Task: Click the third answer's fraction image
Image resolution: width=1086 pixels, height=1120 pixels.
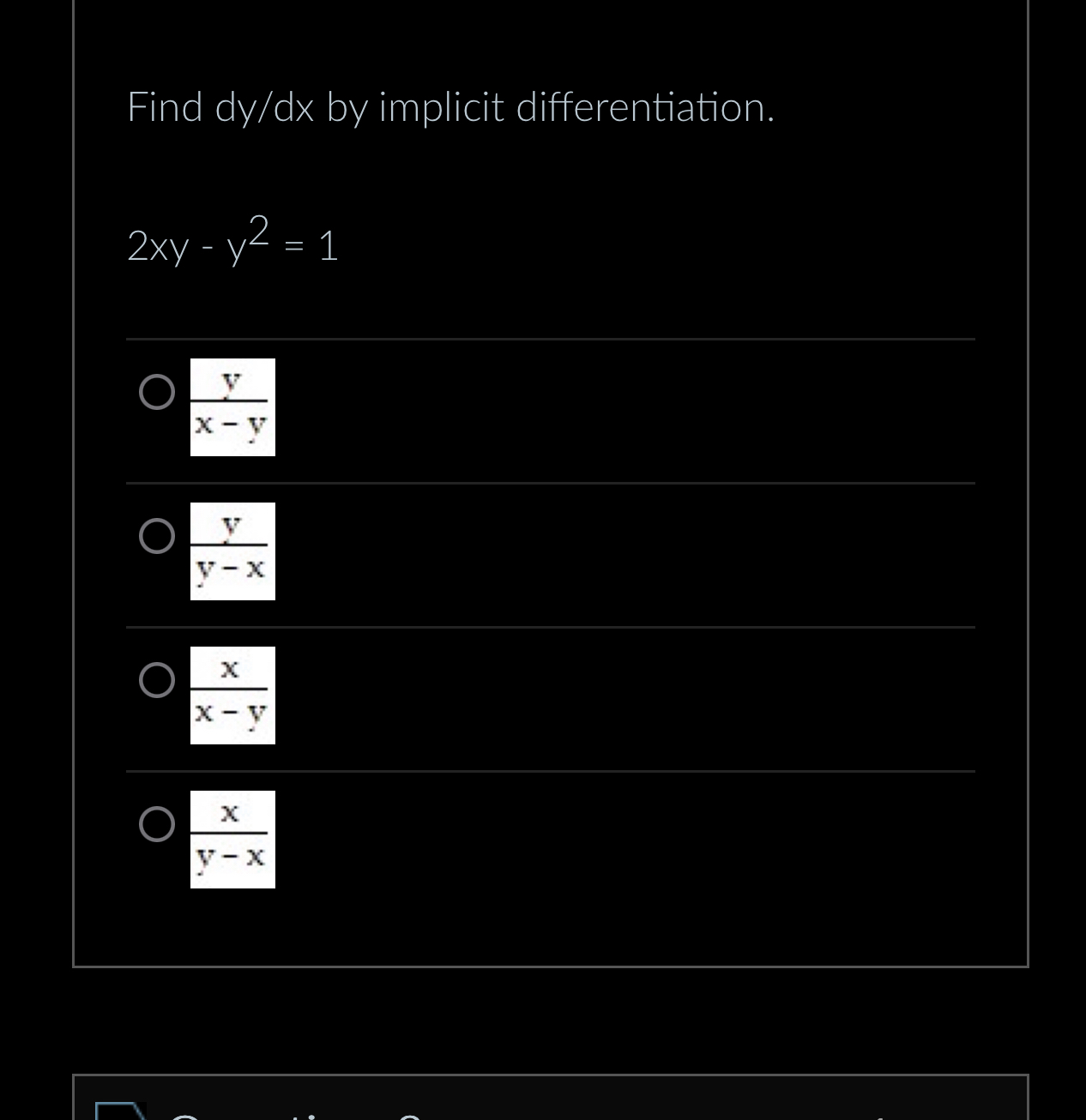Action: [x=232, y=695]
